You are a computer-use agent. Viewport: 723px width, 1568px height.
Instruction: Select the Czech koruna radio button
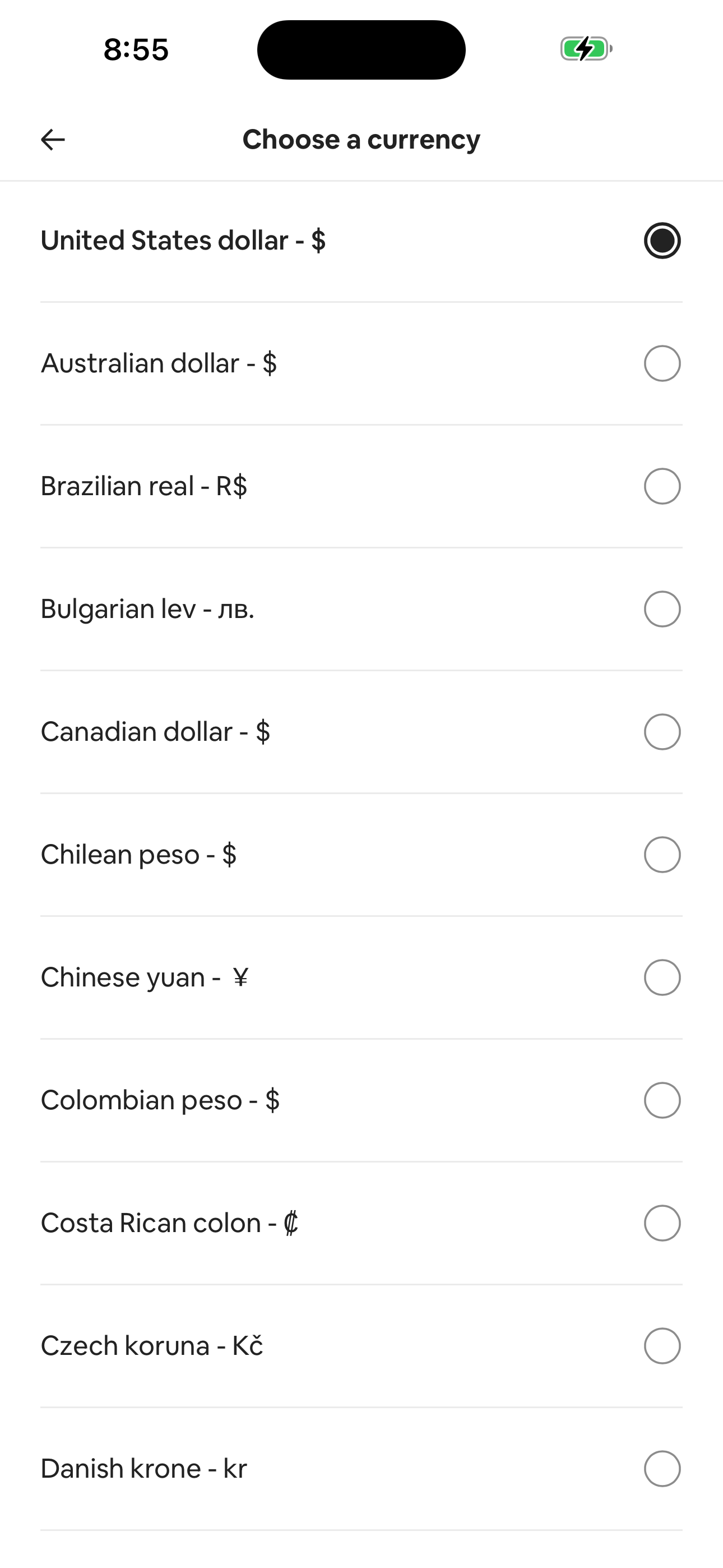click(x=662, y=1345)
